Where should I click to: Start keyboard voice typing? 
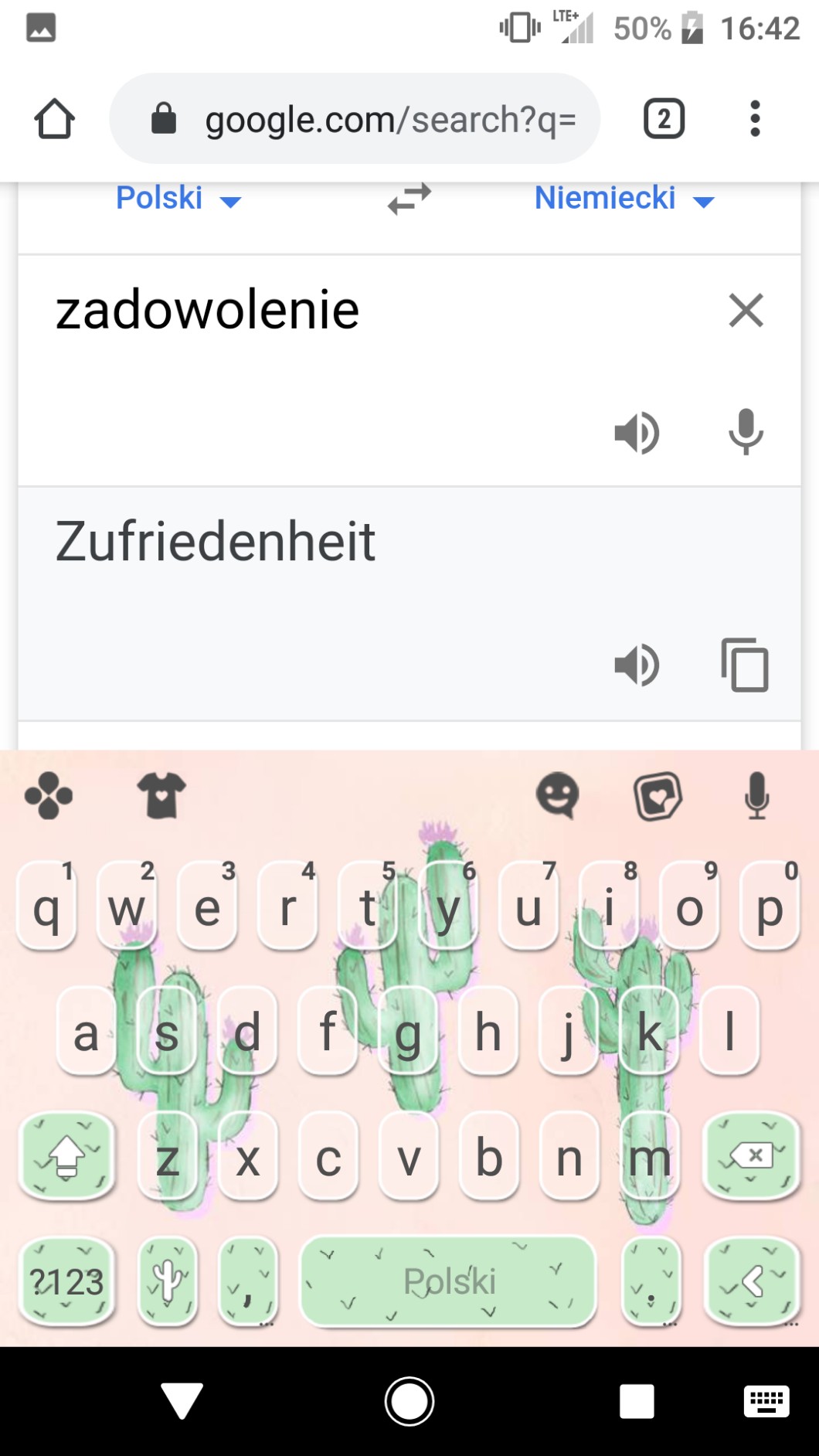coord(757,795)
